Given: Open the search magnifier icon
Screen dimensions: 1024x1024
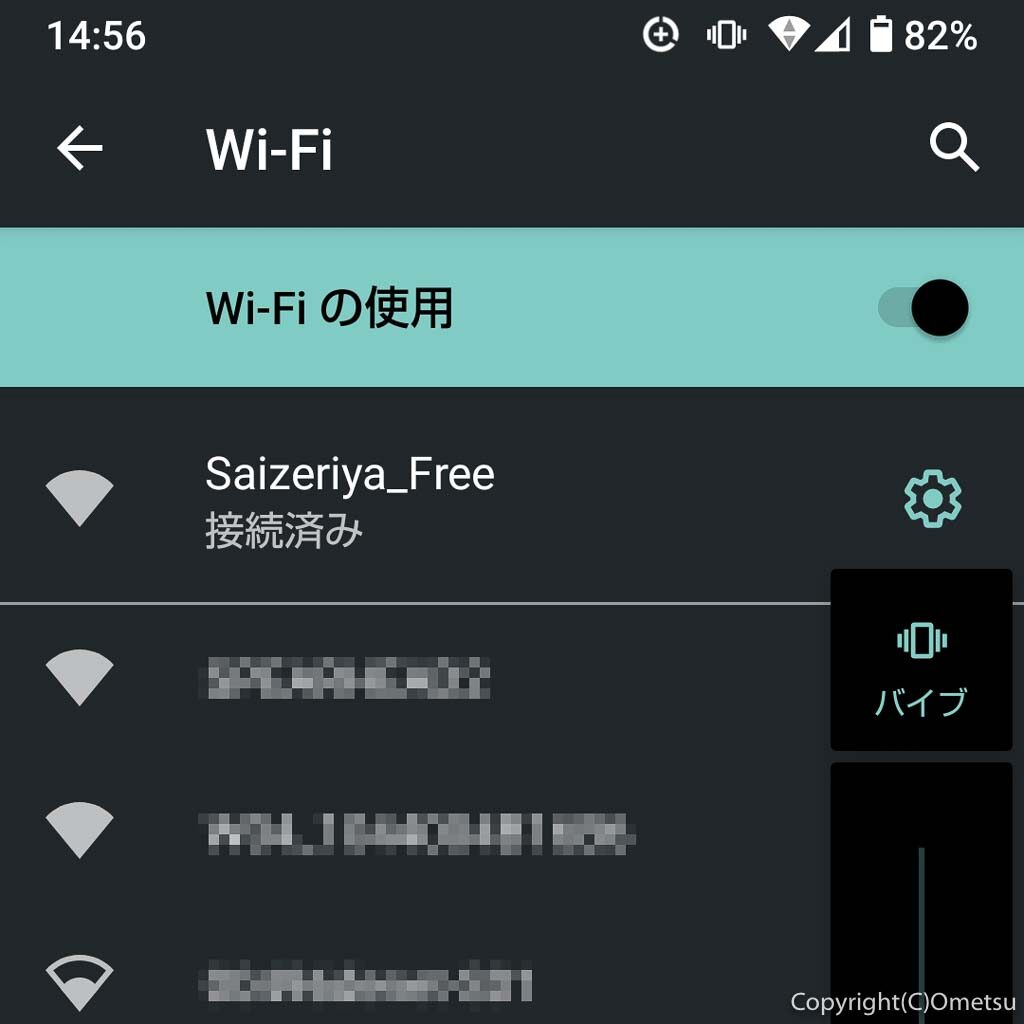Looking at the screenshot, I should coord(953,149).
